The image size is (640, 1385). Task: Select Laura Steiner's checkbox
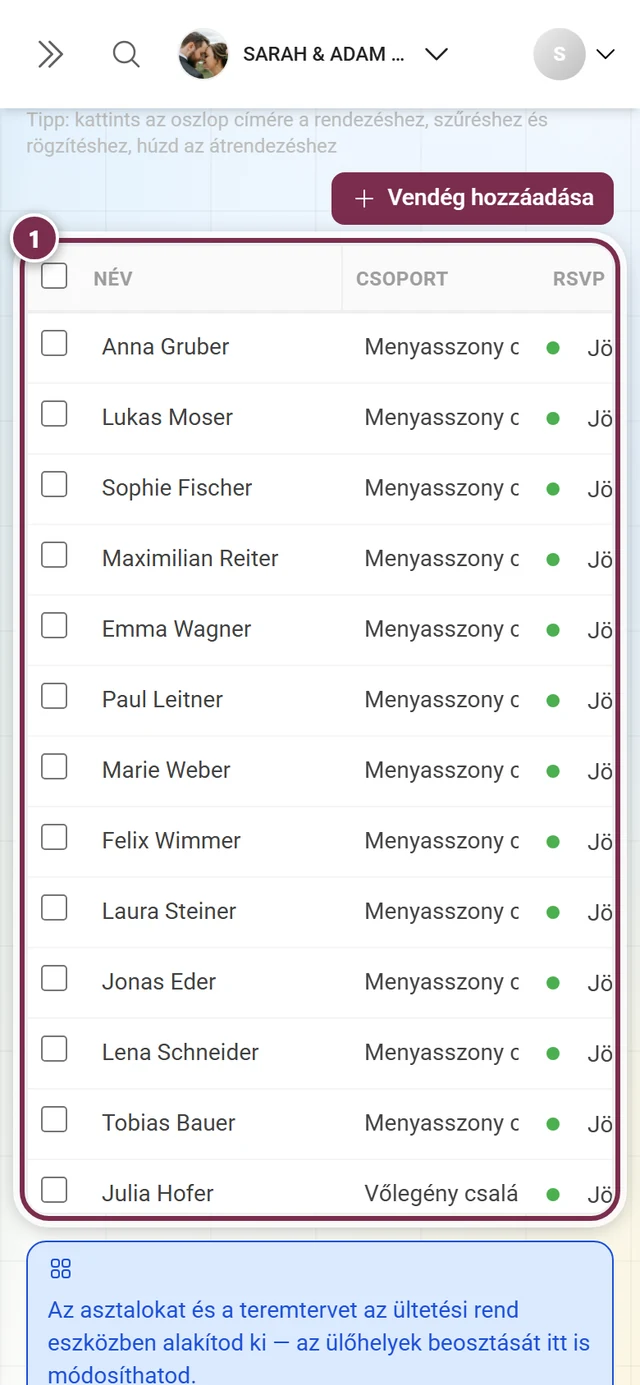[x=54, y=908]
